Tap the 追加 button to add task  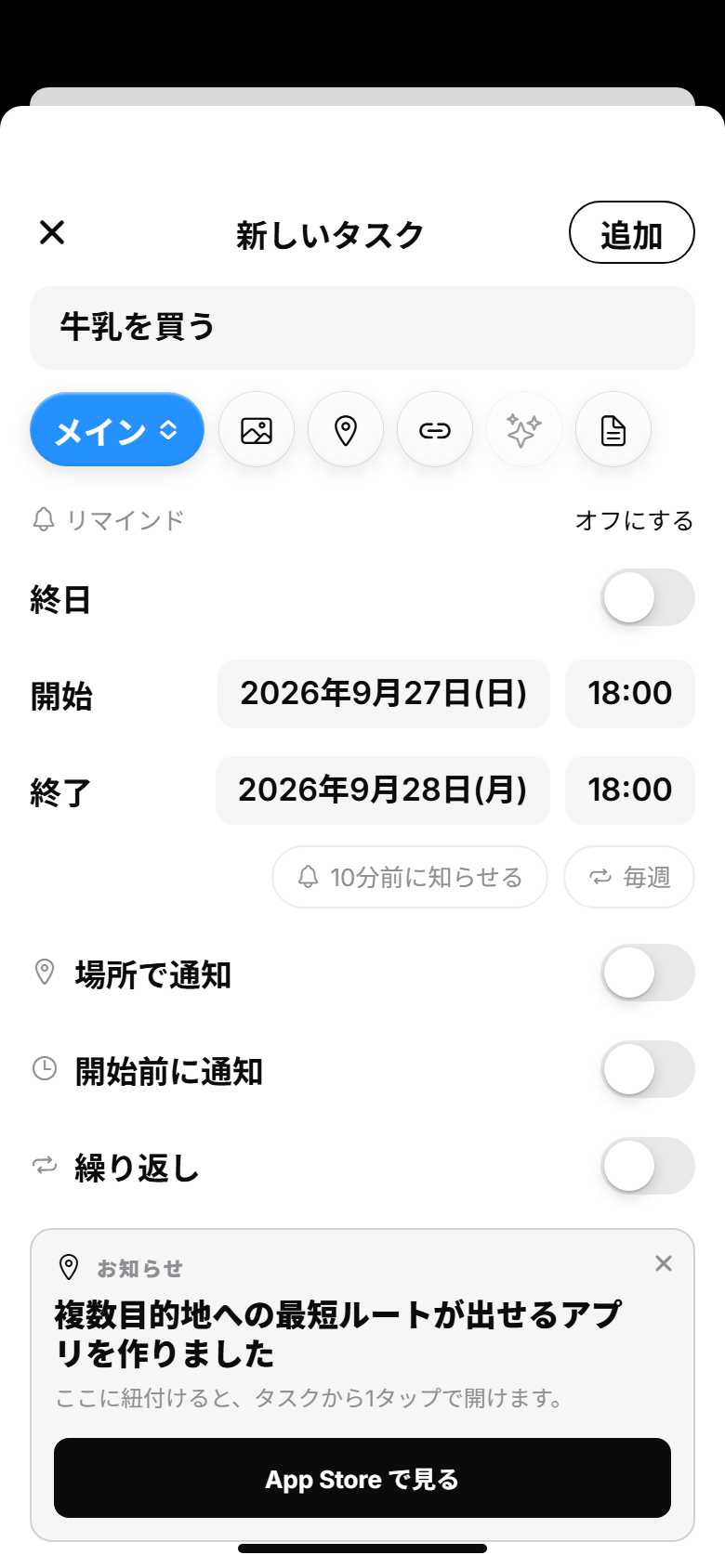pyautogui.click(x=631, y=232)
